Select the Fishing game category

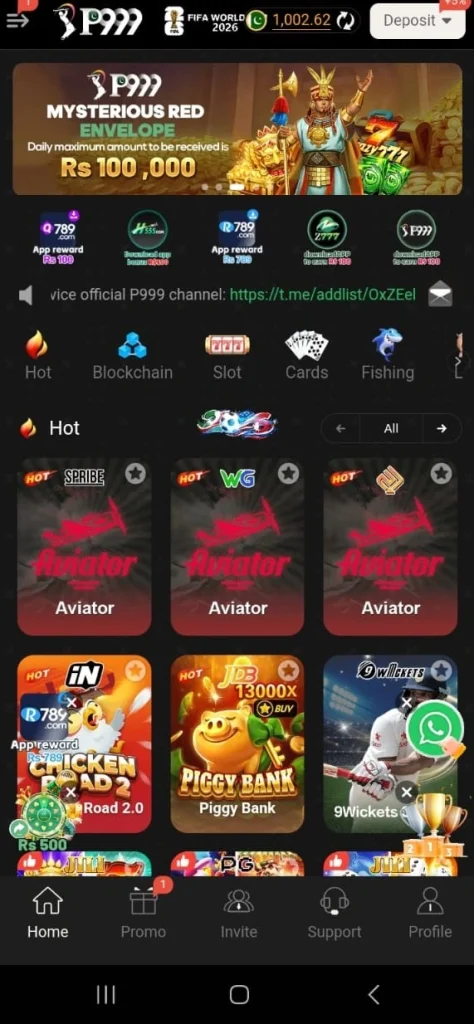(388, 356)
